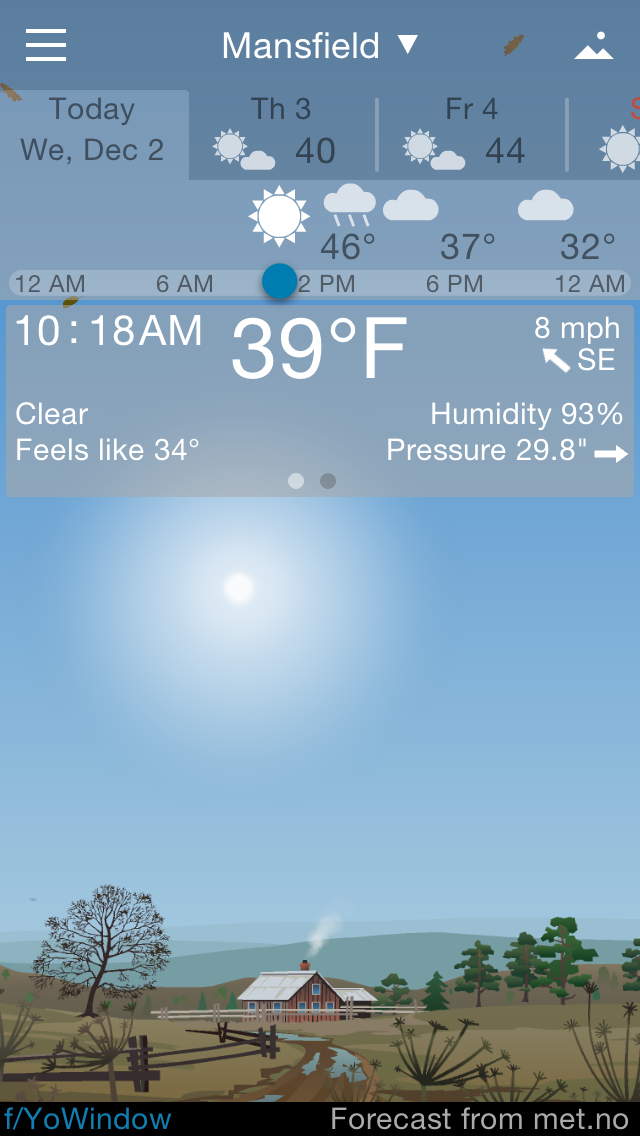The height and width of the screenshot is (1136, 640).
Task: Select the Today, We Dec 2 tab
Action: pos(93,130)
